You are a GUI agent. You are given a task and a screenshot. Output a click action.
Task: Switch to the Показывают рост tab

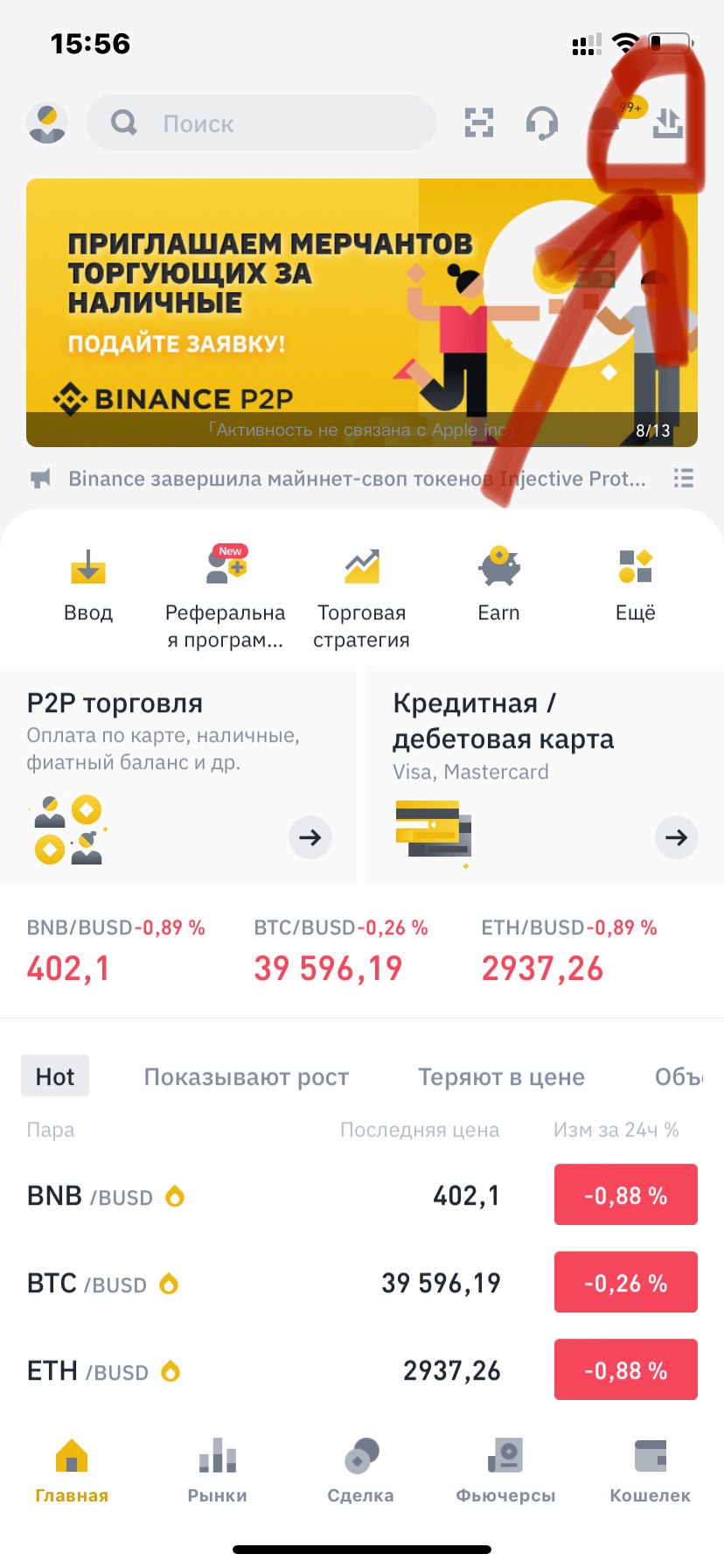[246, 1077]
